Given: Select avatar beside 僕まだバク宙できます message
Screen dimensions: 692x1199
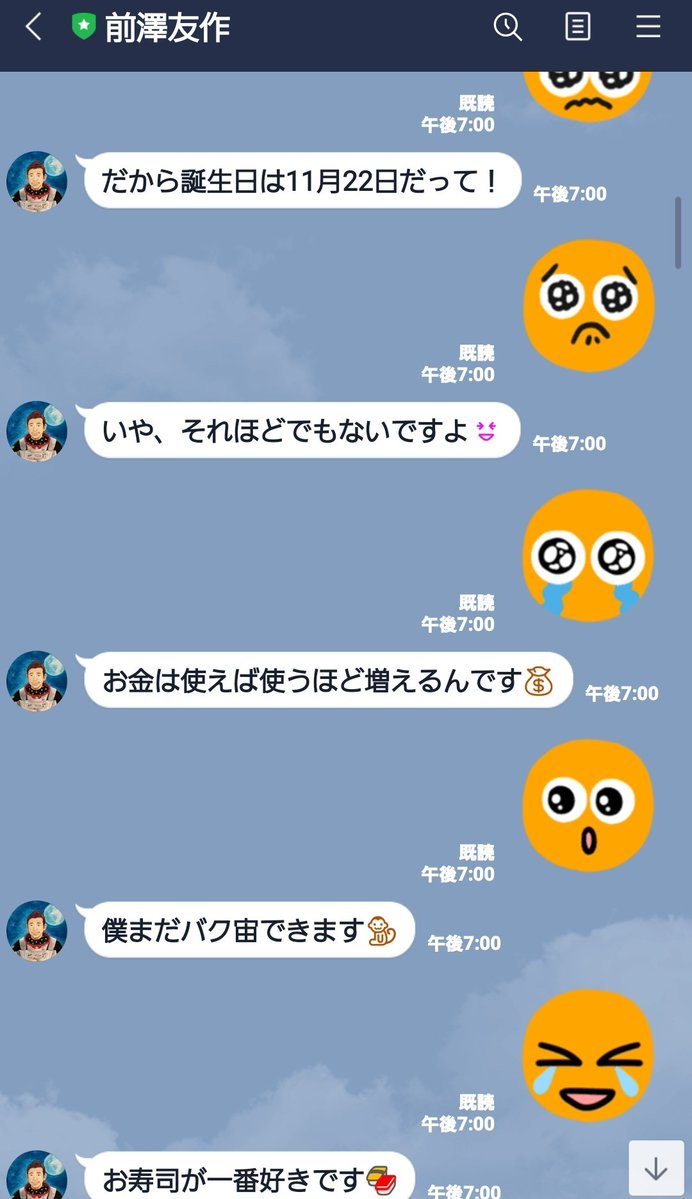Looking at the screenshot, I should click(37, 931).
